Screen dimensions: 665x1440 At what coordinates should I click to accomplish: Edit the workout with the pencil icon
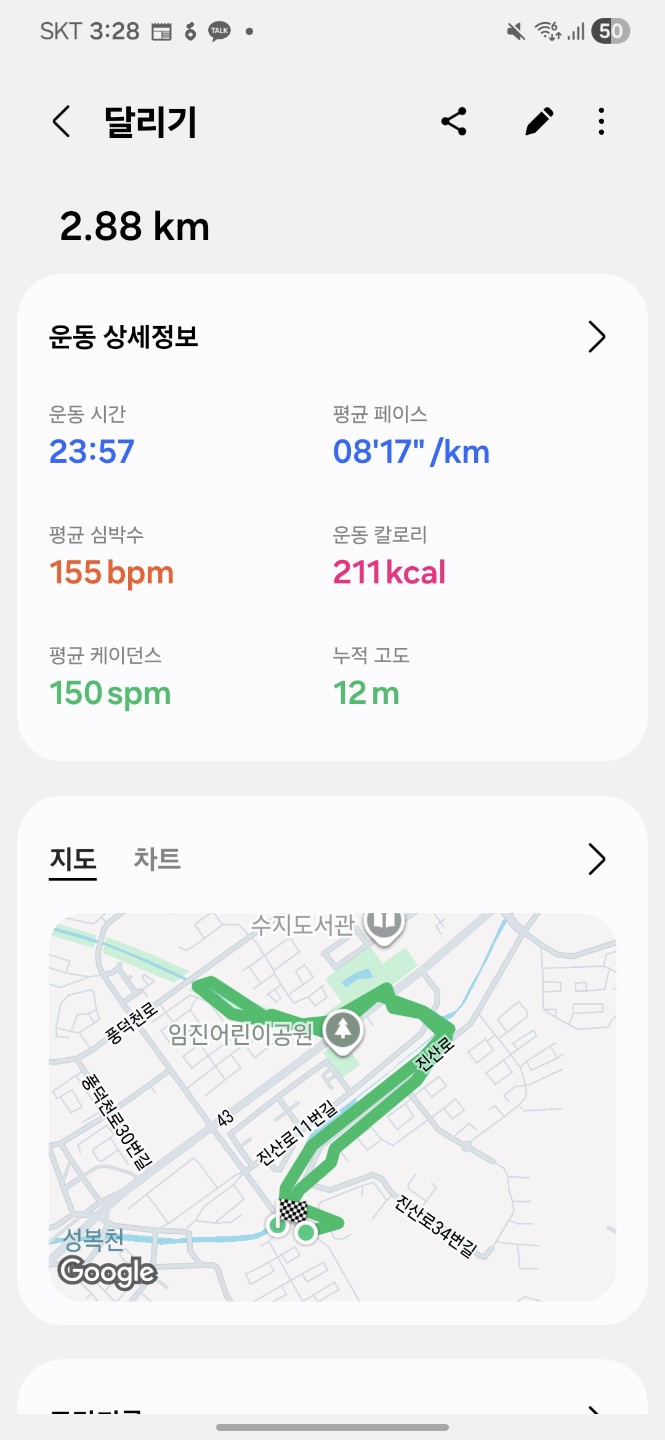(538, 122)
